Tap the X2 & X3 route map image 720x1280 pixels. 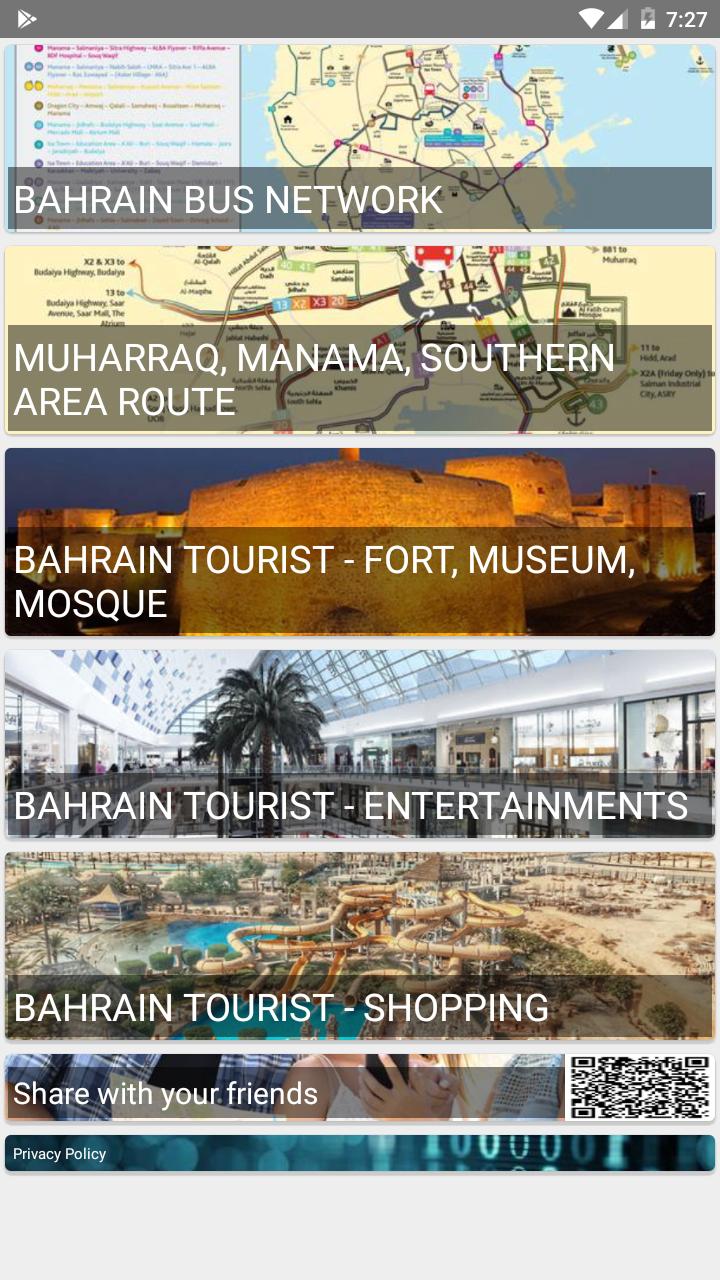click(x=360, y=285)
